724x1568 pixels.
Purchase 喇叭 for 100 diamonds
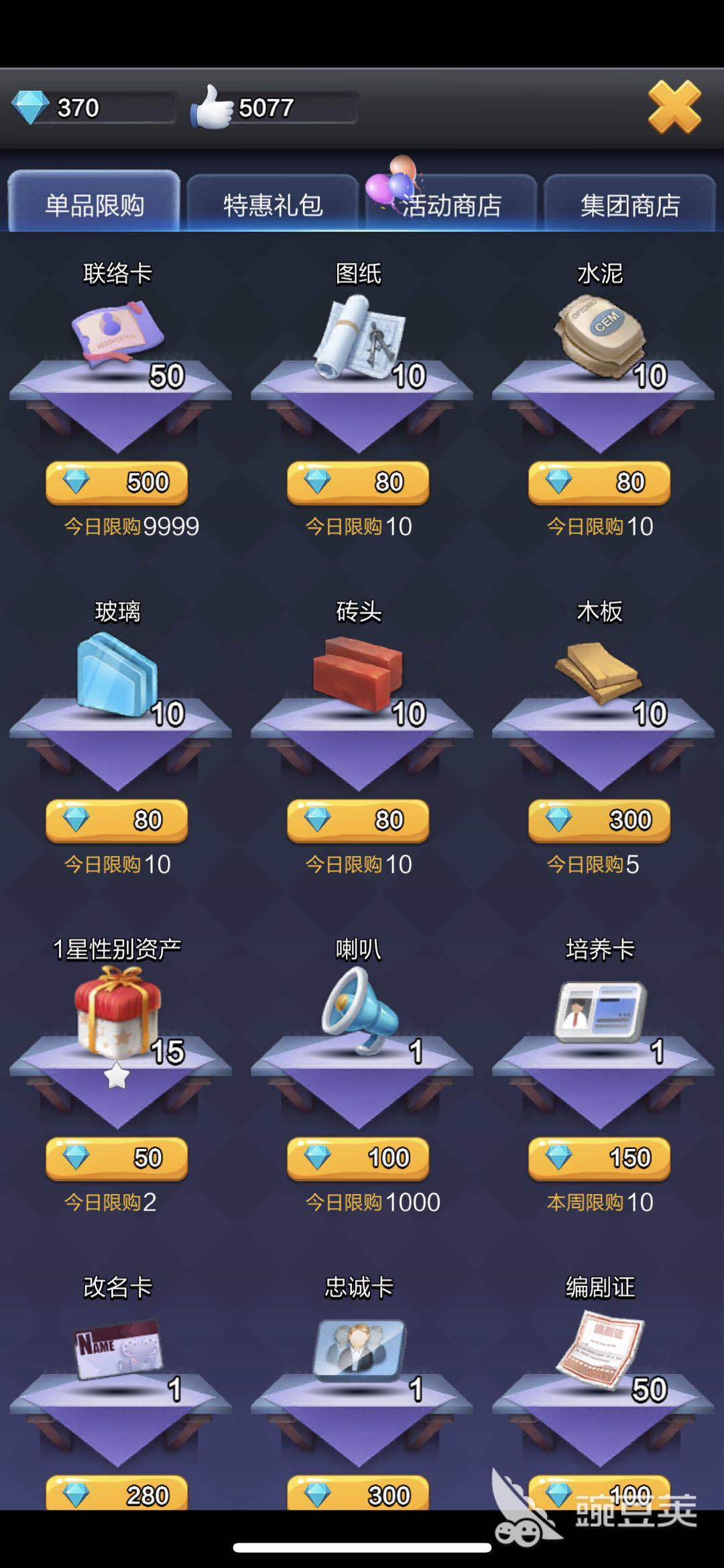[x=358, y=1158]
